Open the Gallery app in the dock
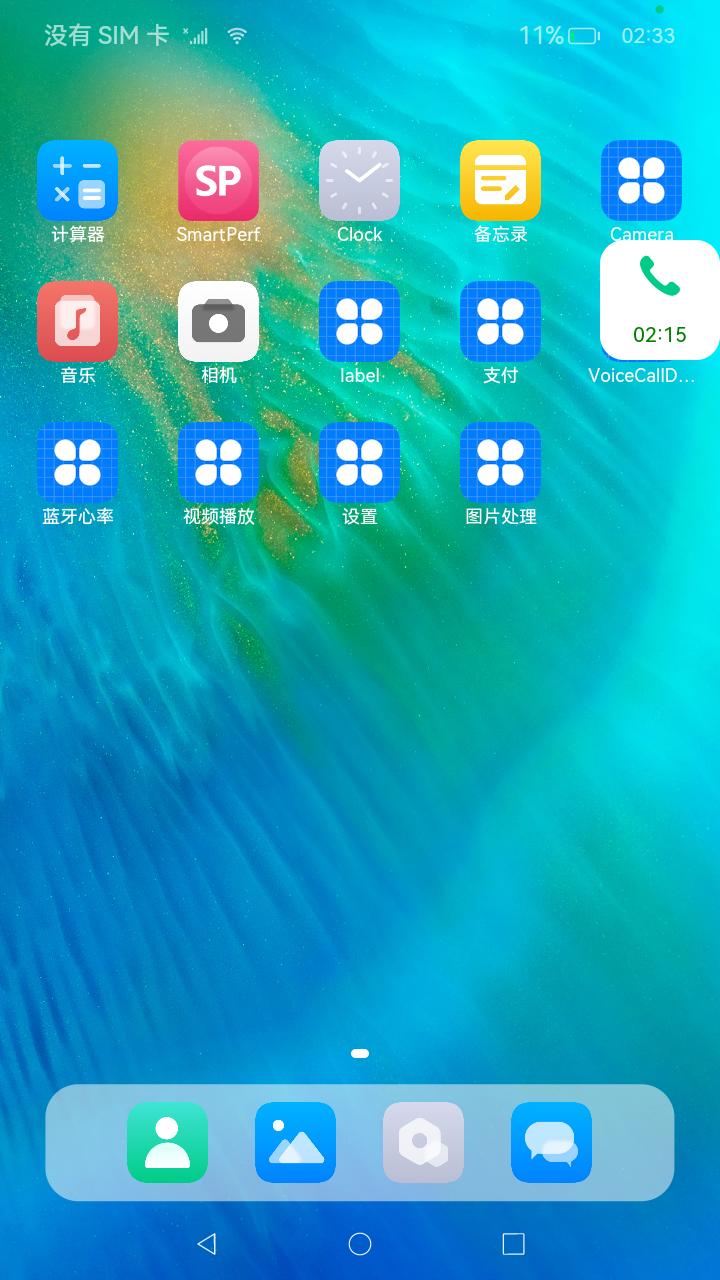The image size is (720, 1280). tap(295, 1142)
